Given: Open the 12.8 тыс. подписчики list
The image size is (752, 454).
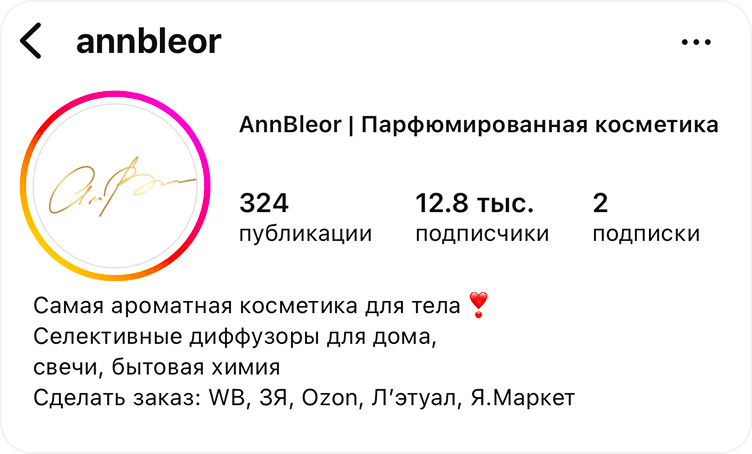Looking at the screenshot, I should pyautogui.click(x=482, y=219).
